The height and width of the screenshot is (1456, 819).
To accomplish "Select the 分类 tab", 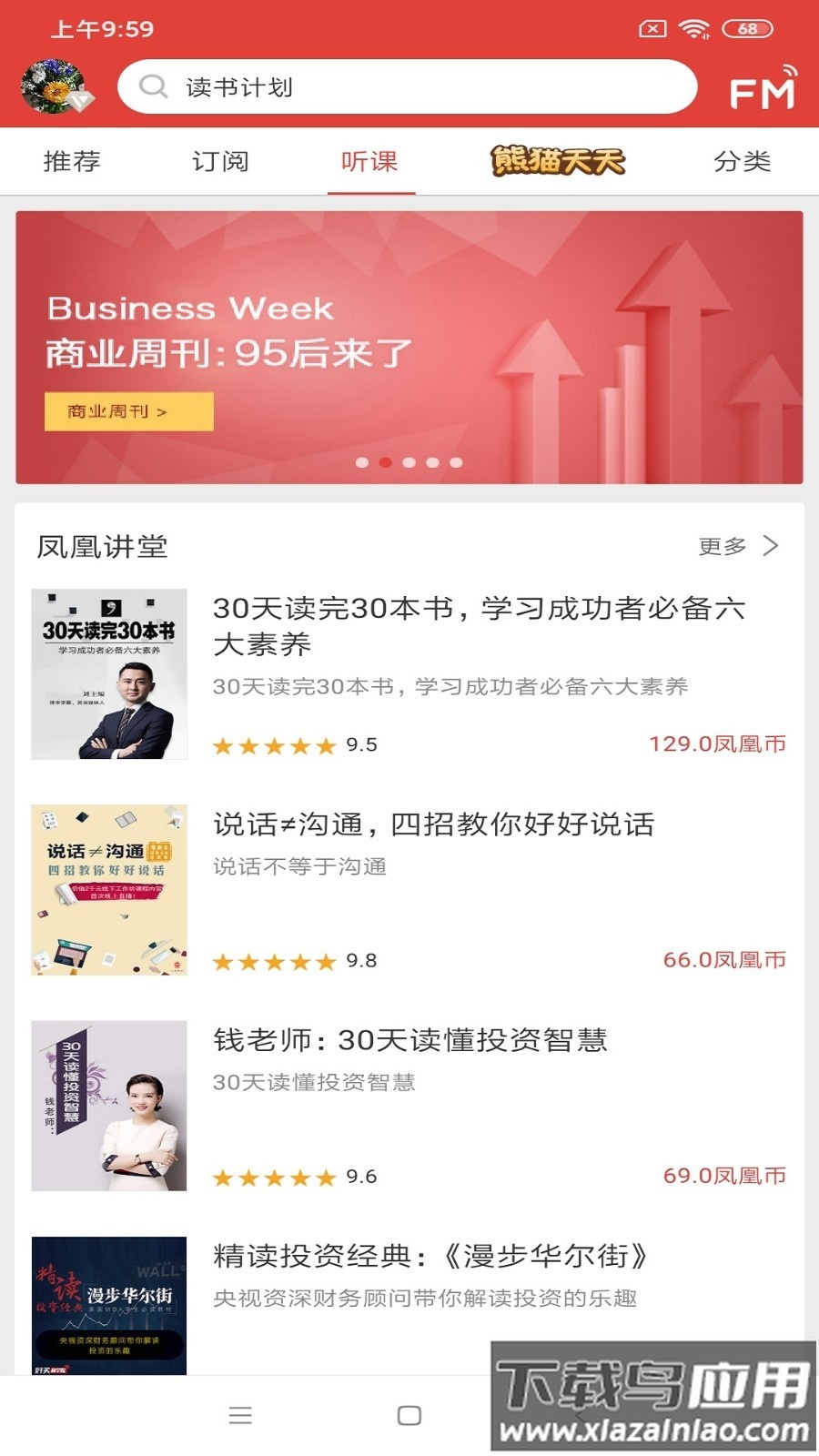I will pos(743,162).
